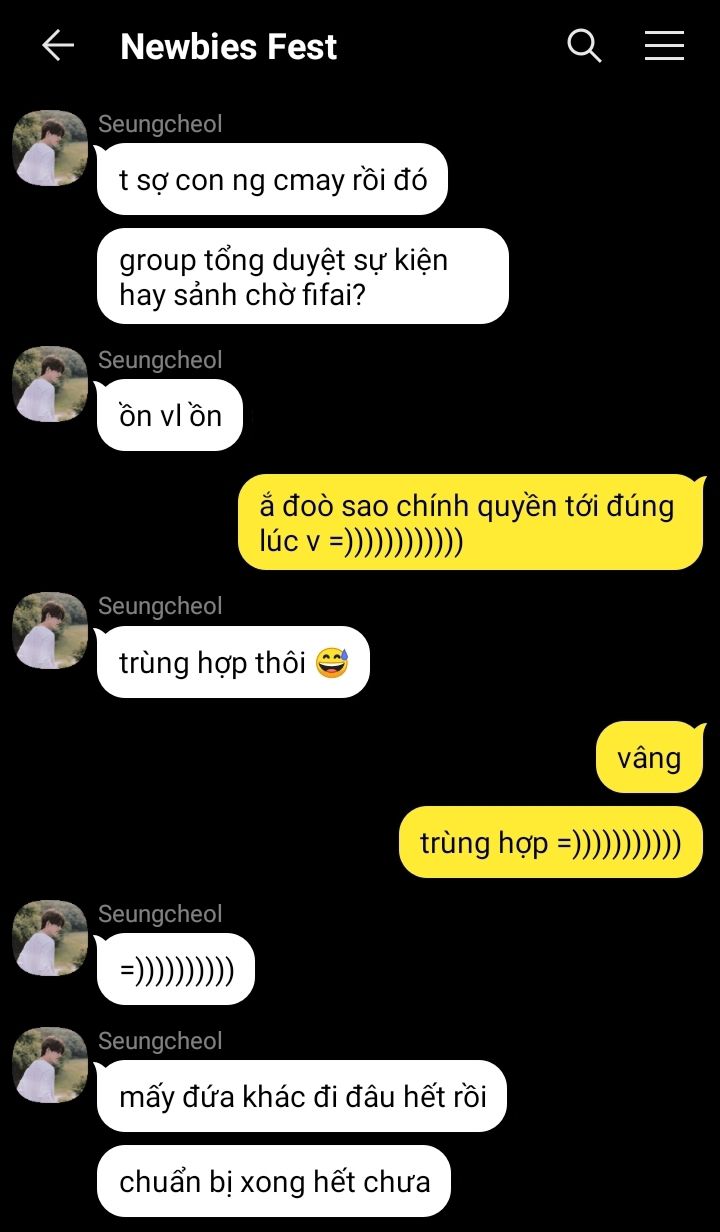The image size is (720, 1232).
Task: Search within this chat
Action: point(584,46)
